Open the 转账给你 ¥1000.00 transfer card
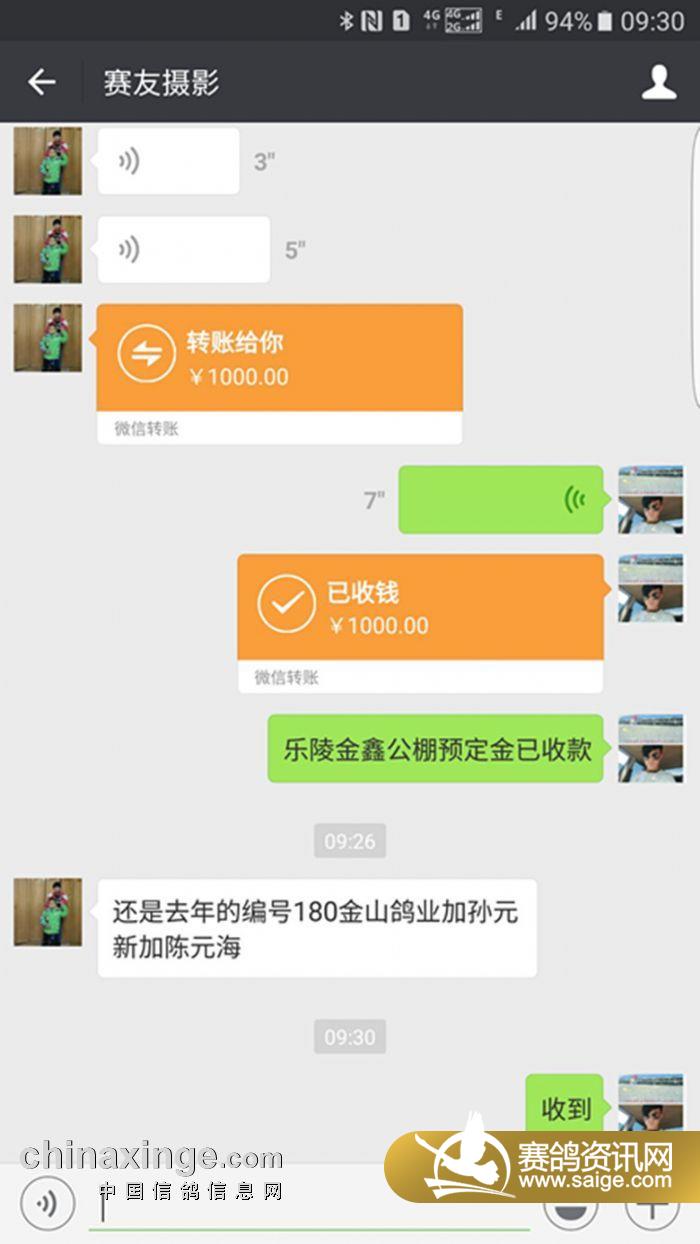The height and width of the screenshot is (1244, 700). click(279, 360)
